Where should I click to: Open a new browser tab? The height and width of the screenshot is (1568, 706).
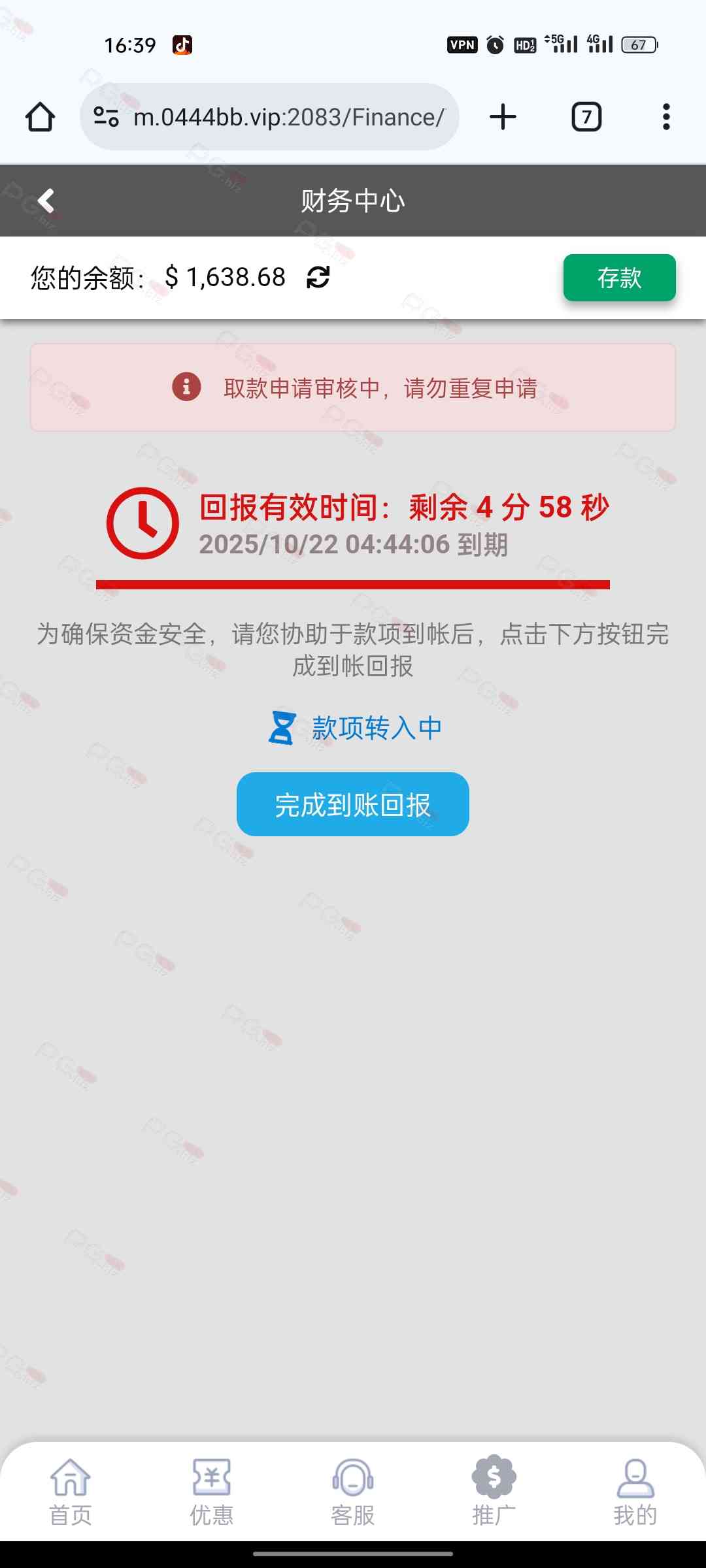[503, 118]
